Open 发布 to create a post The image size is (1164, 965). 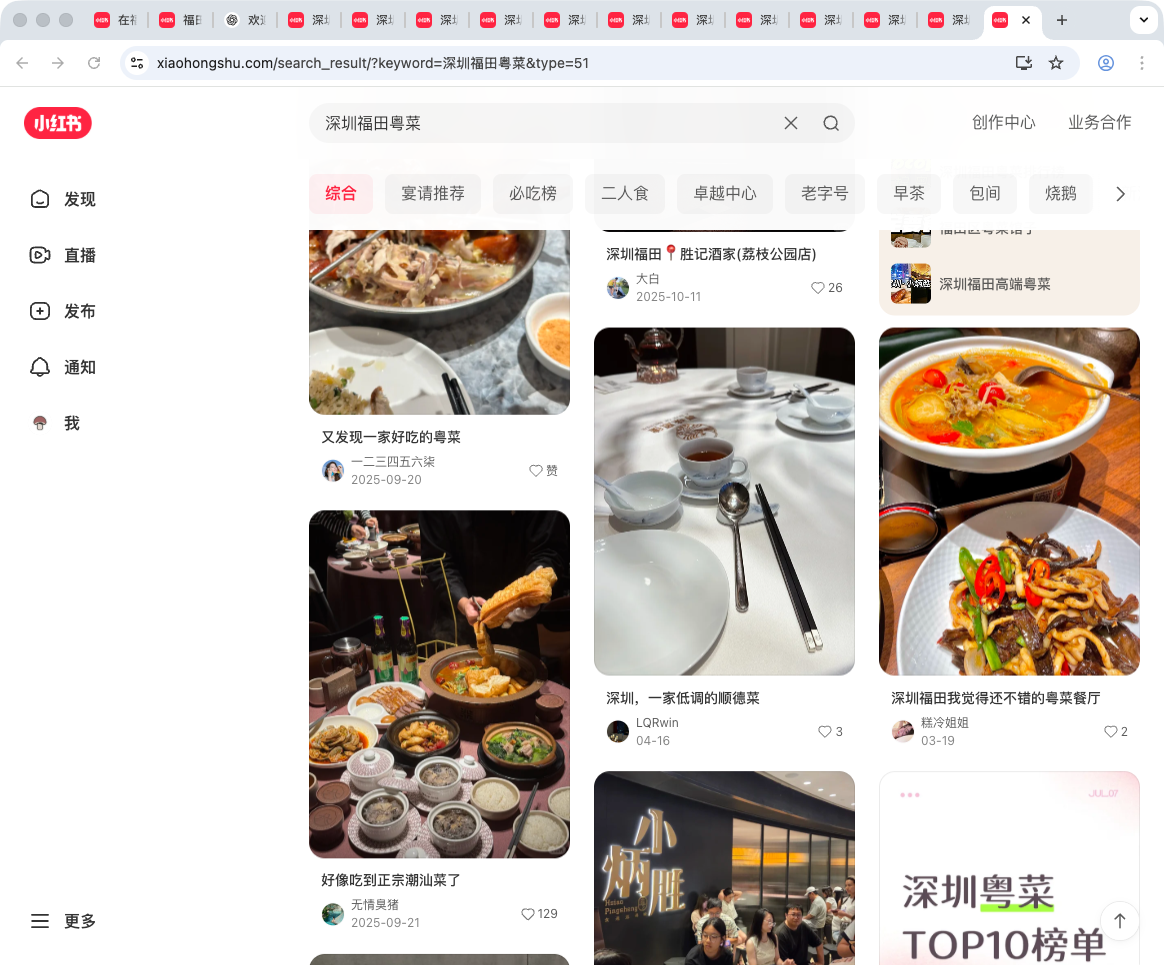[x=64, y=311]
